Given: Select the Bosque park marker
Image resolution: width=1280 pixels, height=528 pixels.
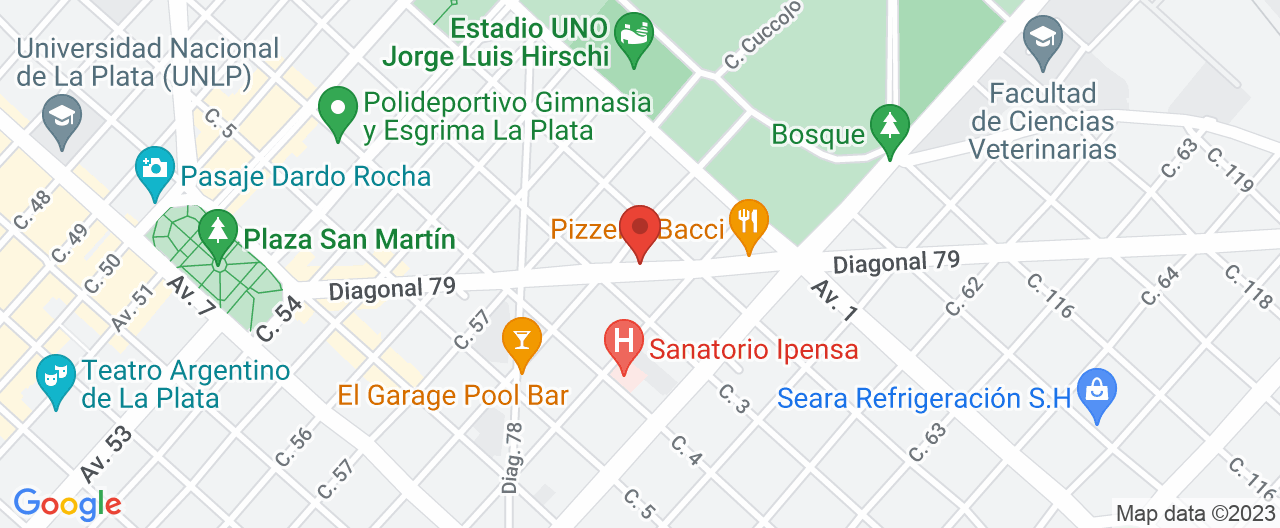Looking at the screenshot, I should tap(888, 127).
